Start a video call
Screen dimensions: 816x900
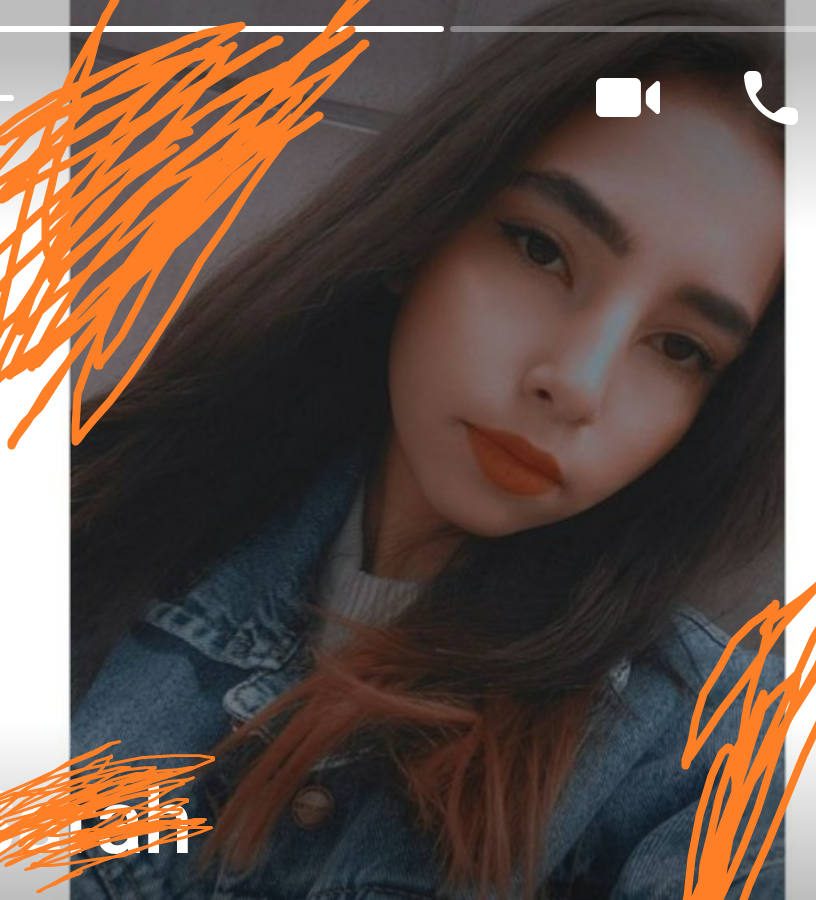628,98
